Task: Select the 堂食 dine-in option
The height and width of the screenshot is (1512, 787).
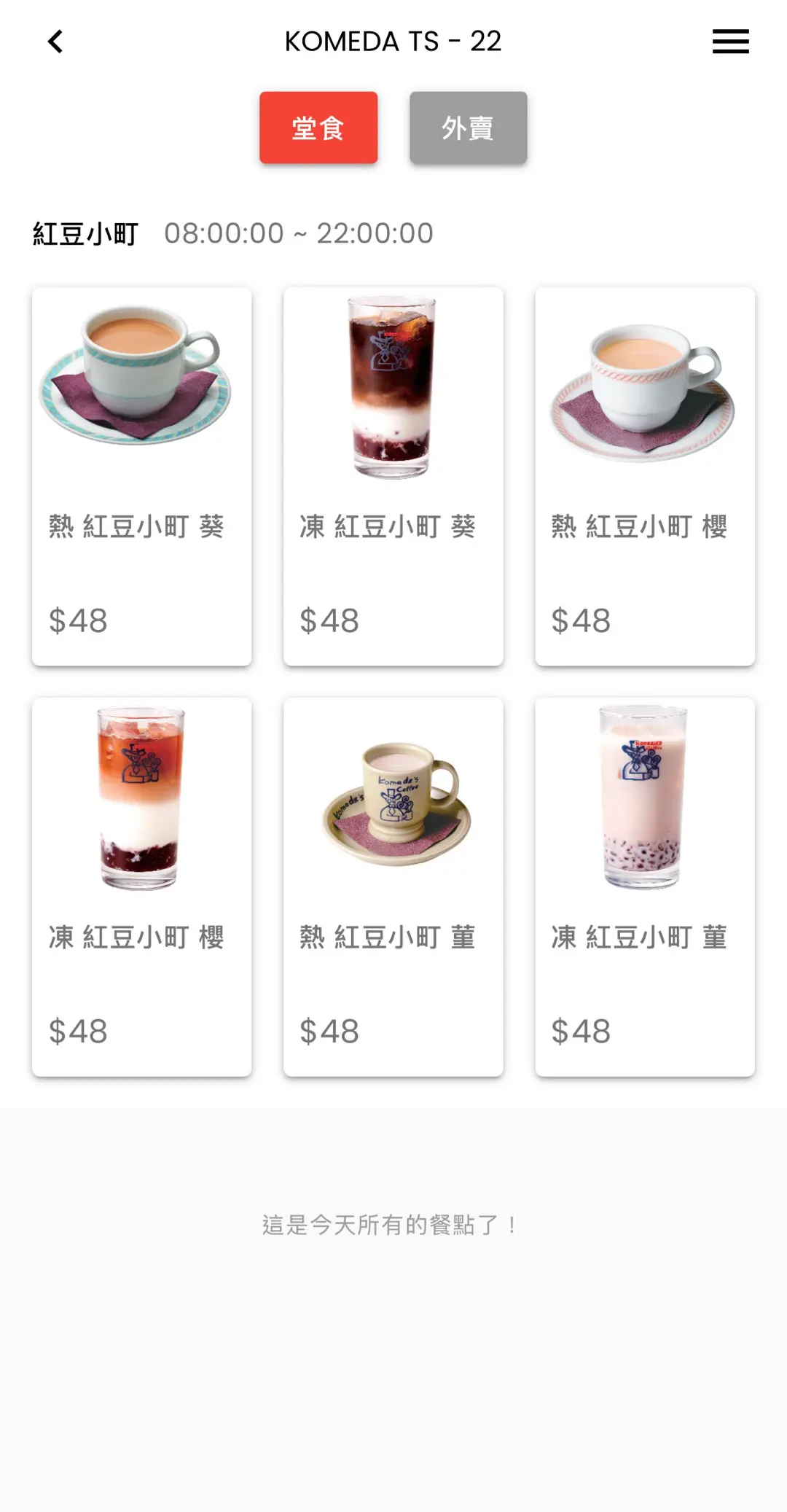Action: (x=318, y=128)
